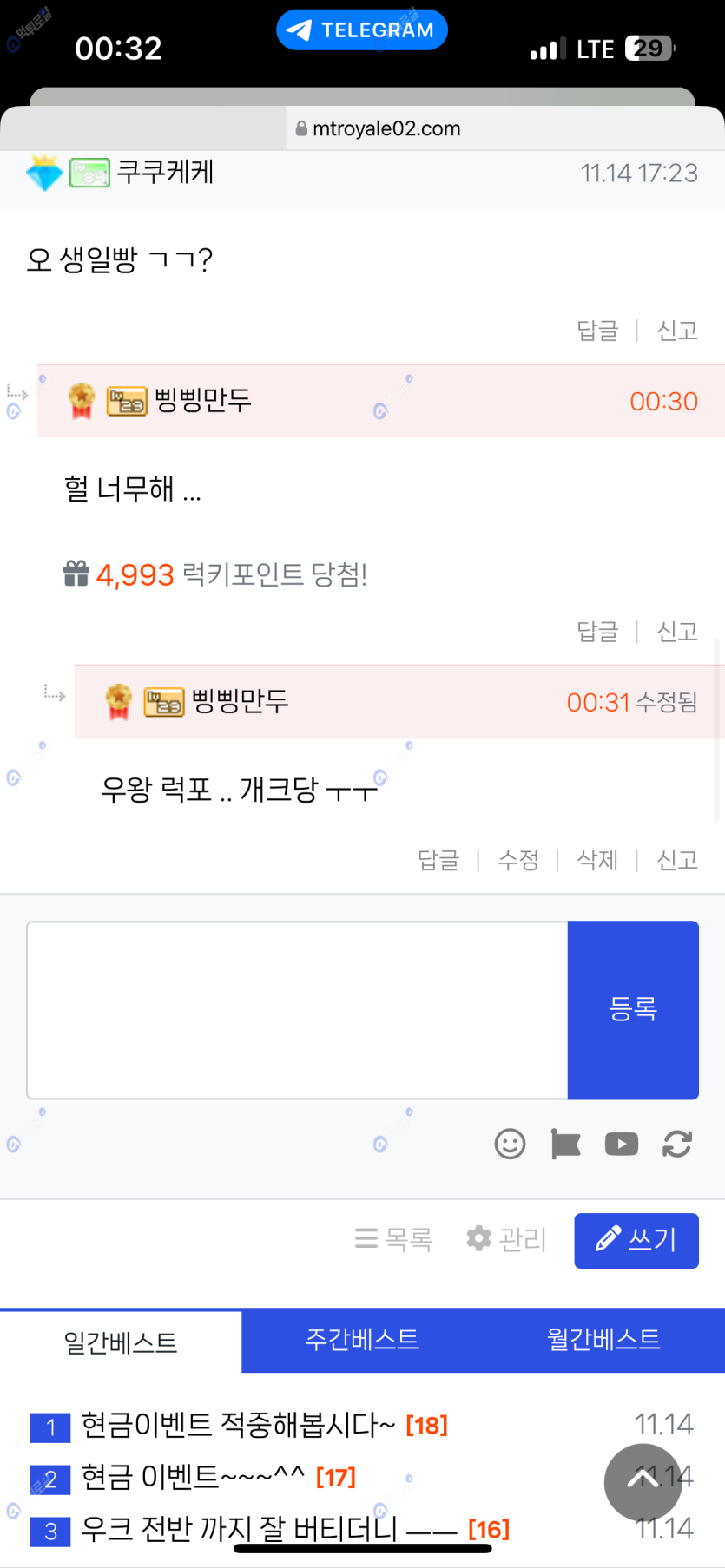725x1568 pixels.
Task: Open the emoji smiley picker
Action: click(x=510, y=1145)
